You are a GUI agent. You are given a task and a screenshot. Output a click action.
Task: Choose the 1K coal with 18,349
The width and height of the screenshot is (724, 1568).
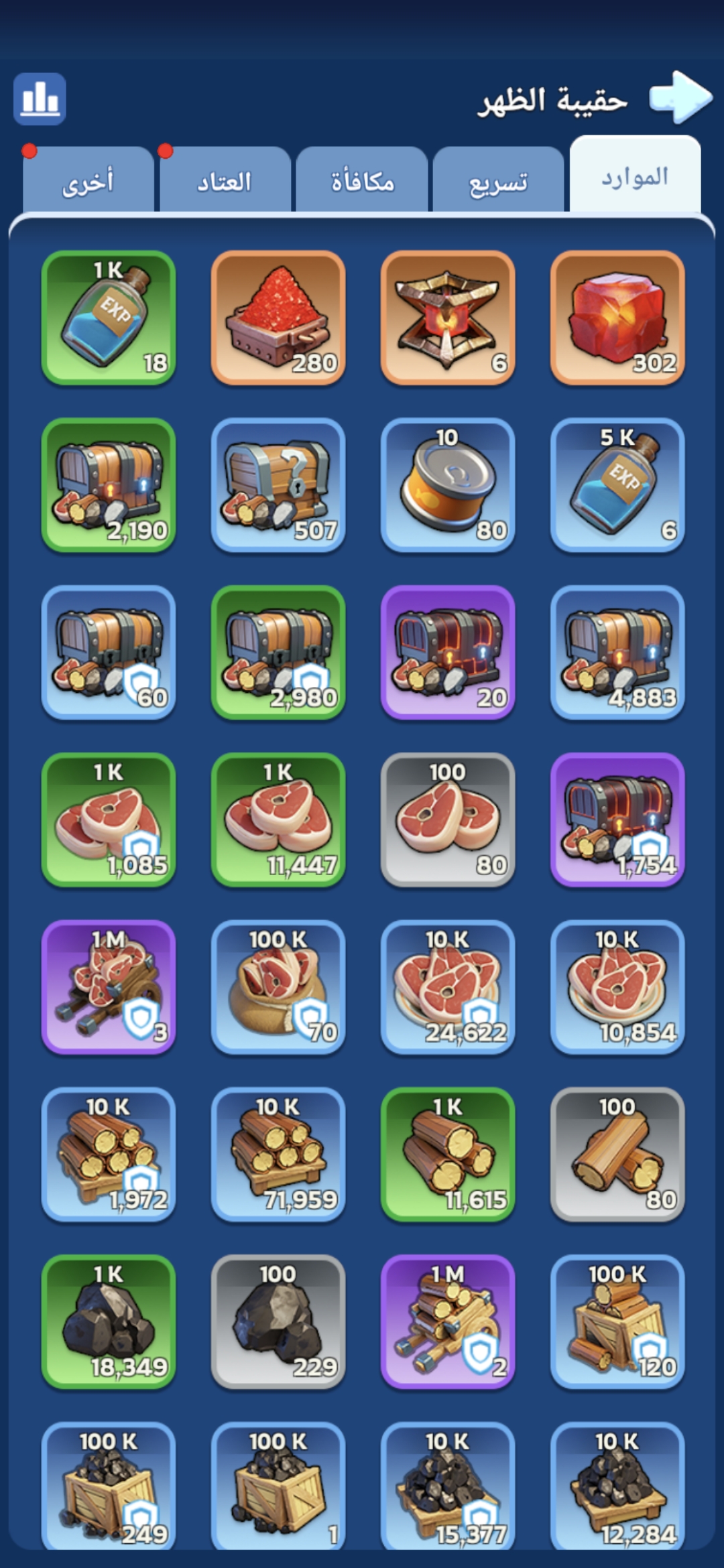point(109,1321)
